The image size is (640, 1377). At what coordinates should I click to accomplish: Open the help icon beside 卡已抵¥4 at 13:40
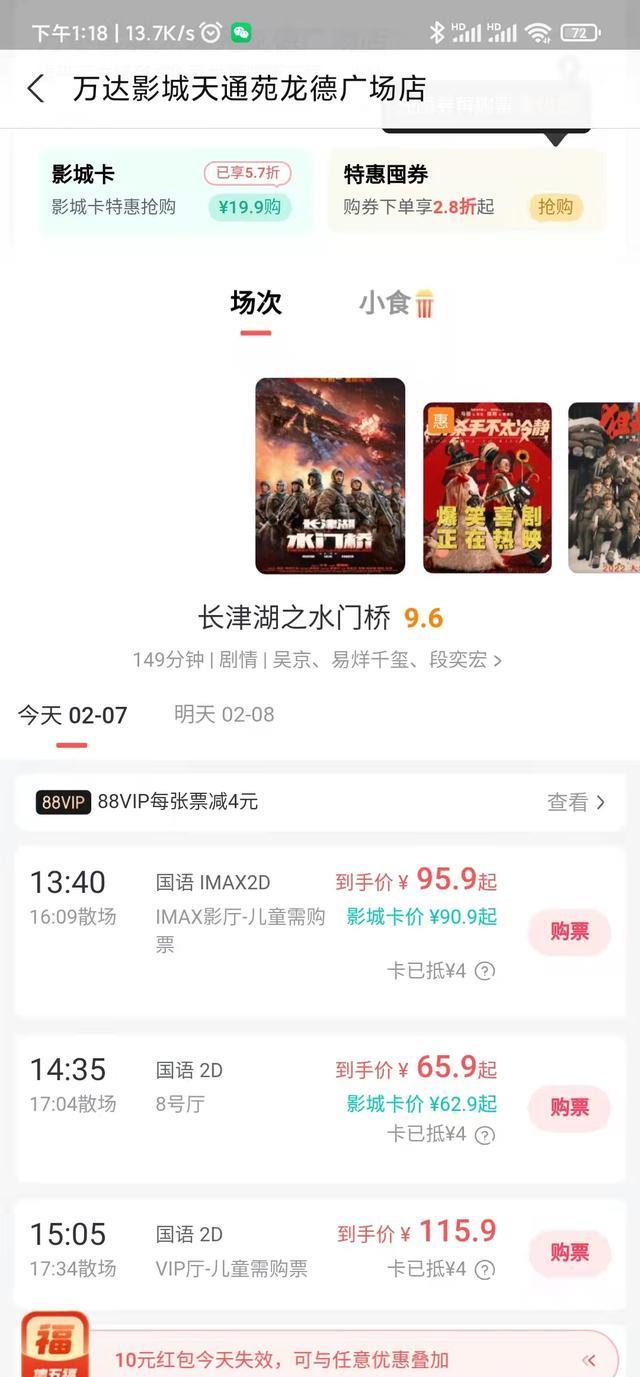tap(485, 971)
